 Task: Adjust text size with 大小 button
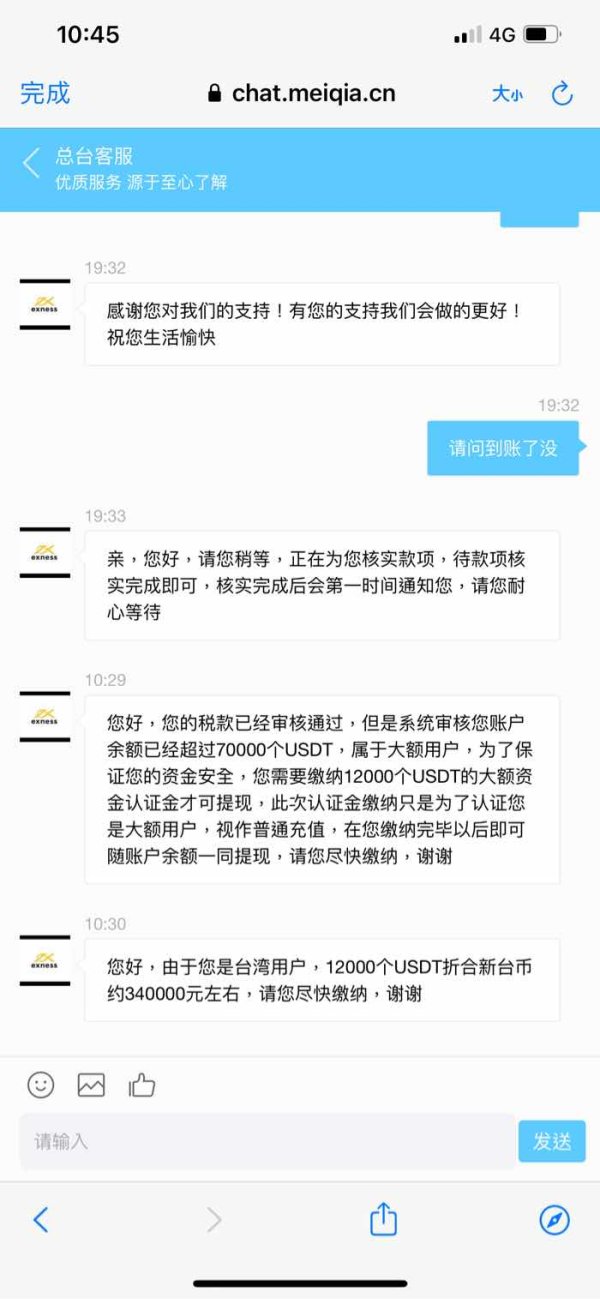[x=507, y=94]
